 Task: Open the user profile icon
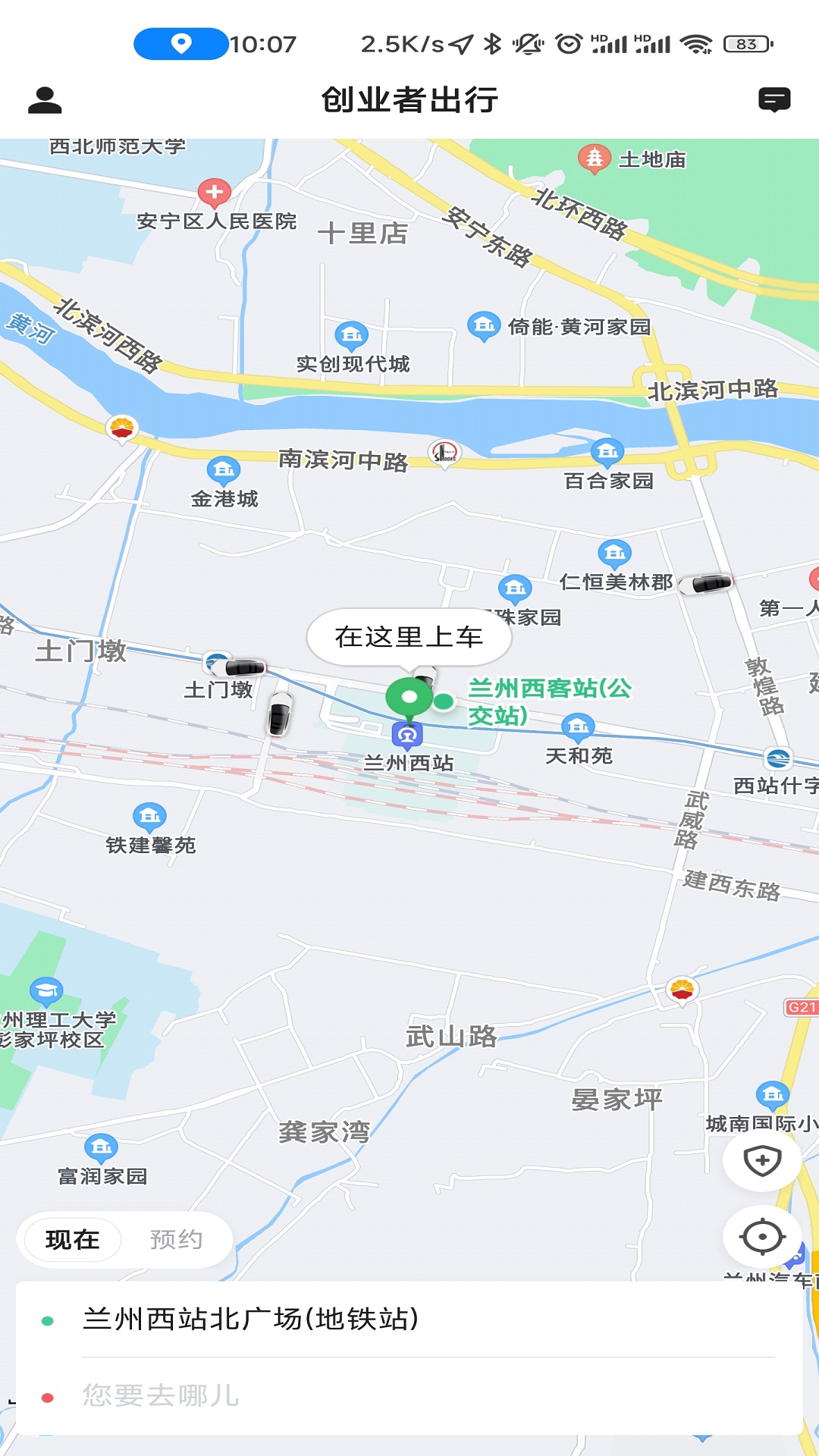pyautogui.click(x=45, y=100)
